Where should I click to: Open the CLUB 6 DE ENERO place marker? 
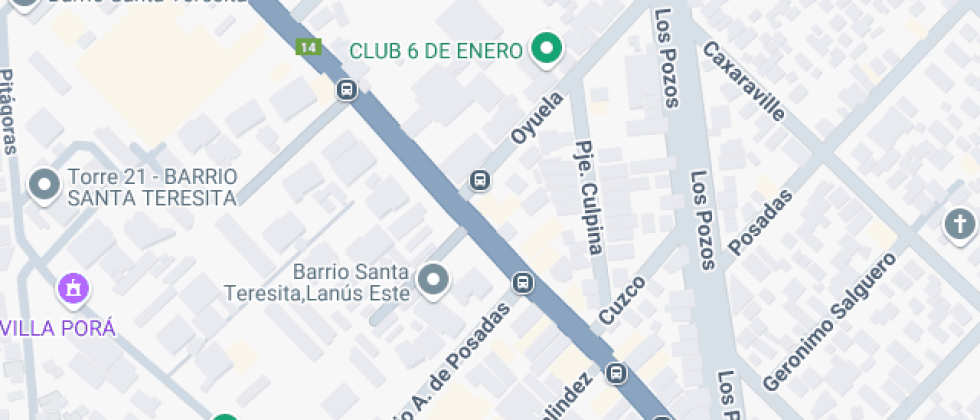pyautogui.click(x=546, y=48)
